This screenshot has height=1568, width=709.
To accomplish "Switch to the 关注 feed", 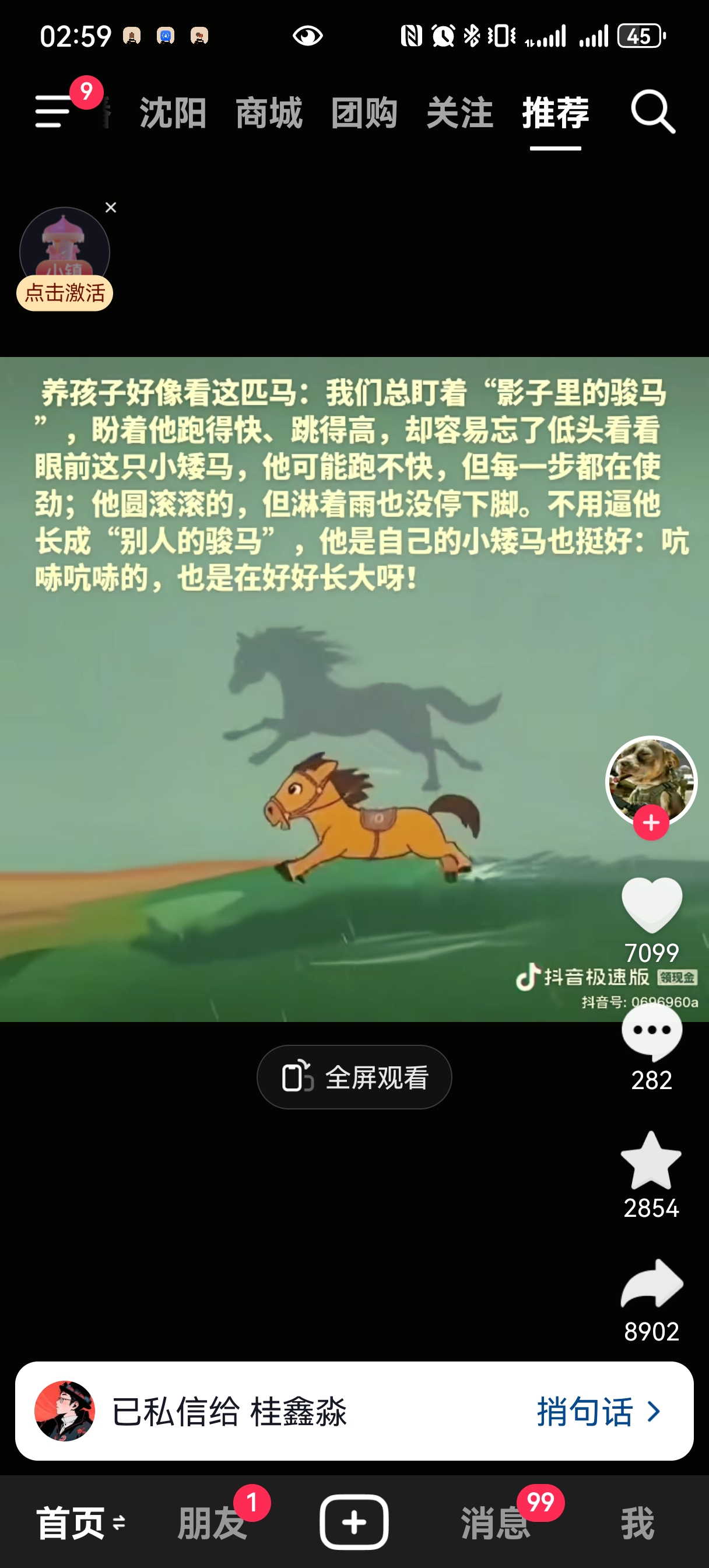I will click(x=459, y=113).
